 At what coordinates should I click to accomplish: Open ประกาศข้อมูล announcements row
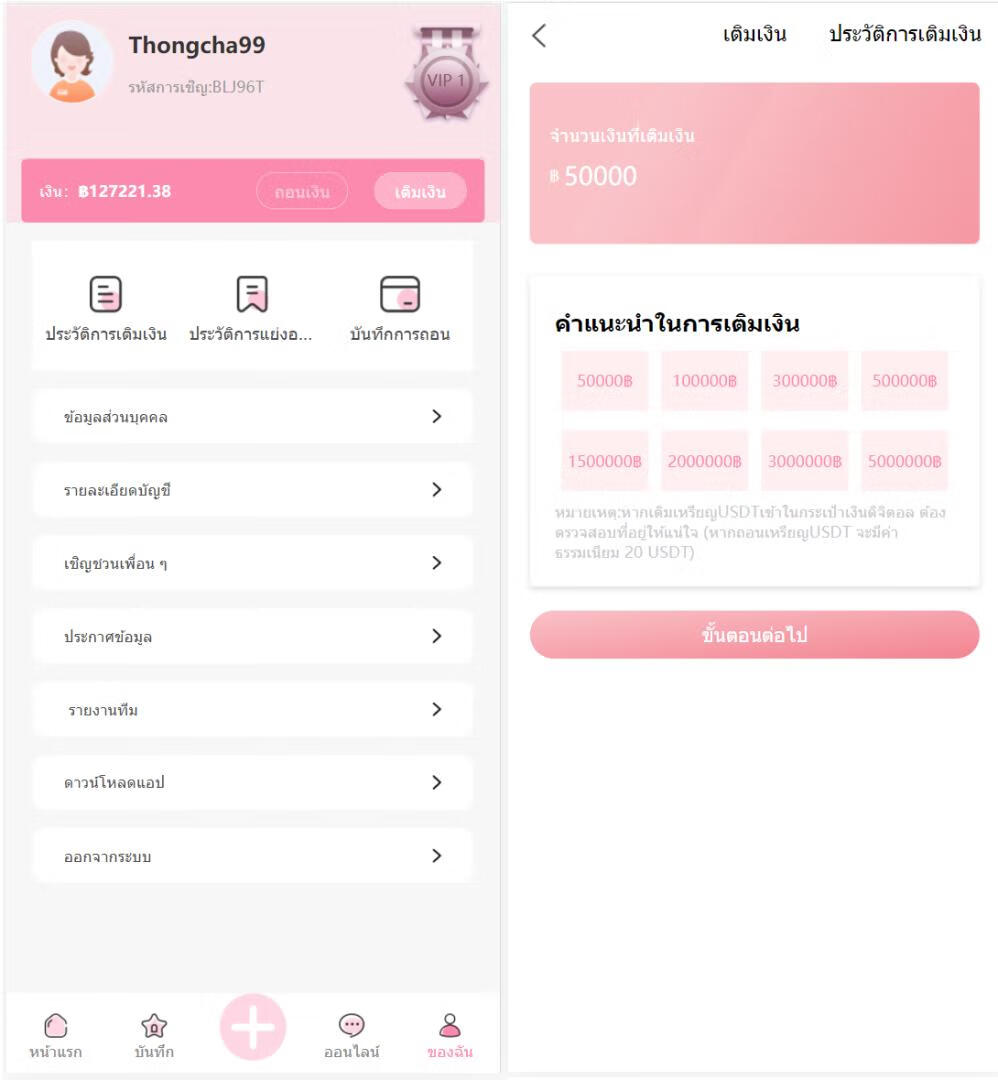252,636
